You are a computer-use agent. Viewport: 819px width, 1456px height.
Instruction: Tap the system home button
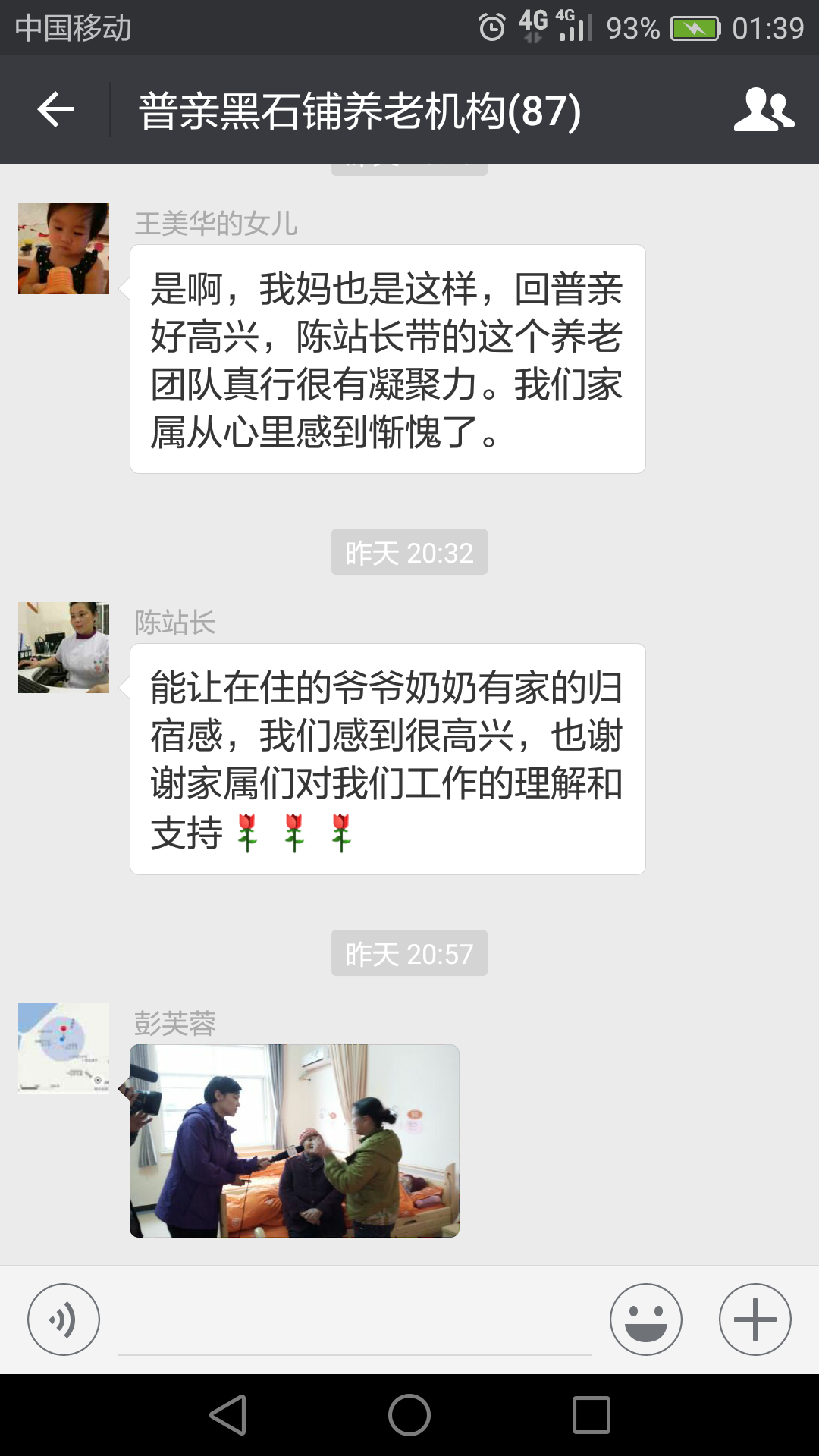[409, 1415]
